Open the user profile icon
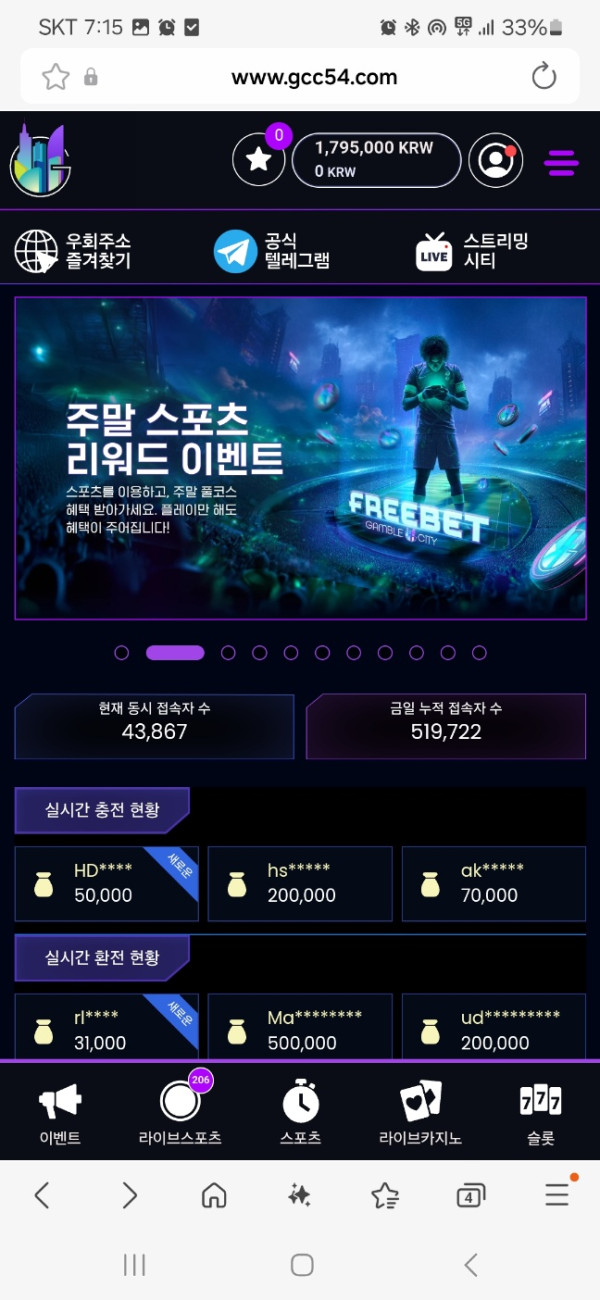The width and height of the screenshot is (600, 1300). (495, 161)
